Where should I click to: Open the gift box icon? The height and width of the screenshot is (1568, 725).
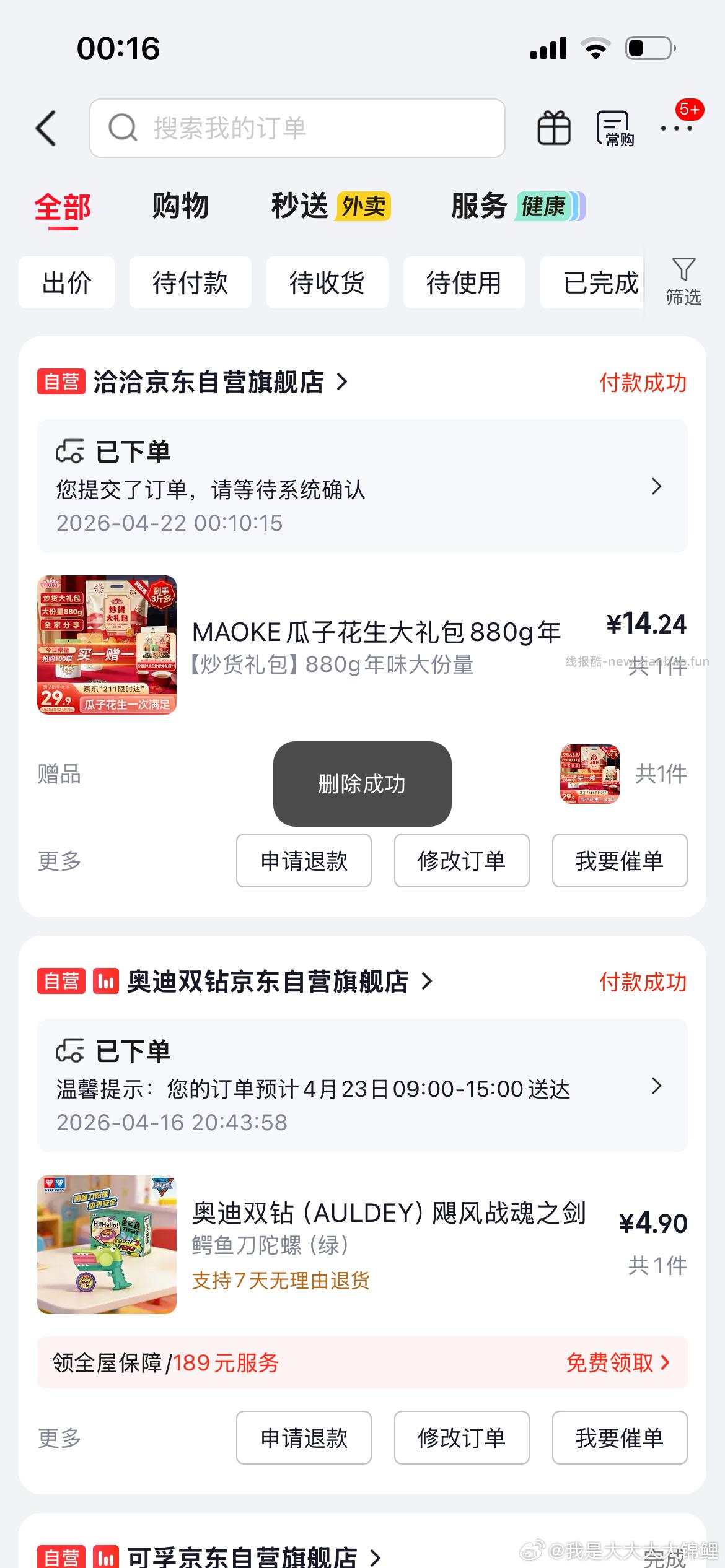(553, 128)
